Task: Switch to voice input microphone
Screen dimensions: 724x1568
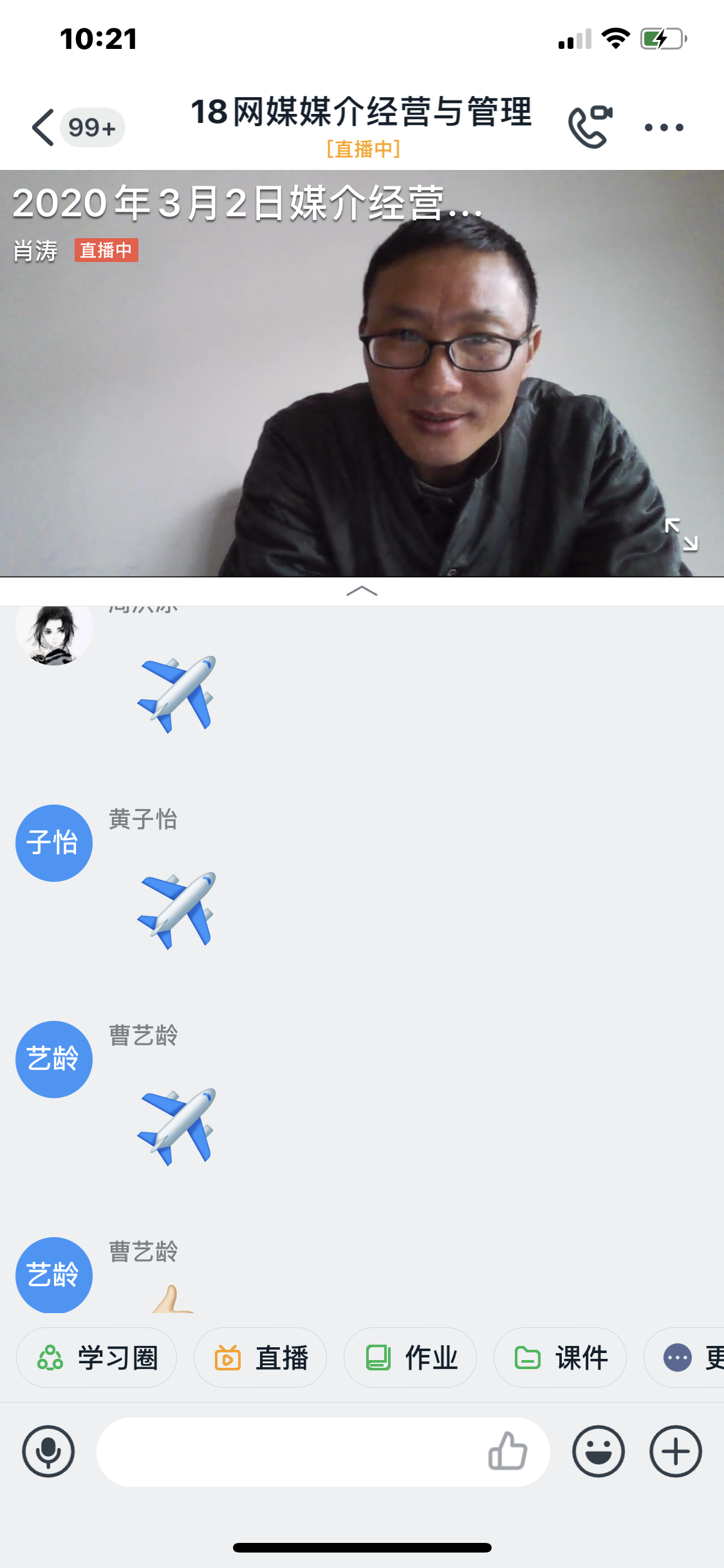Action: coord(48,1451)
